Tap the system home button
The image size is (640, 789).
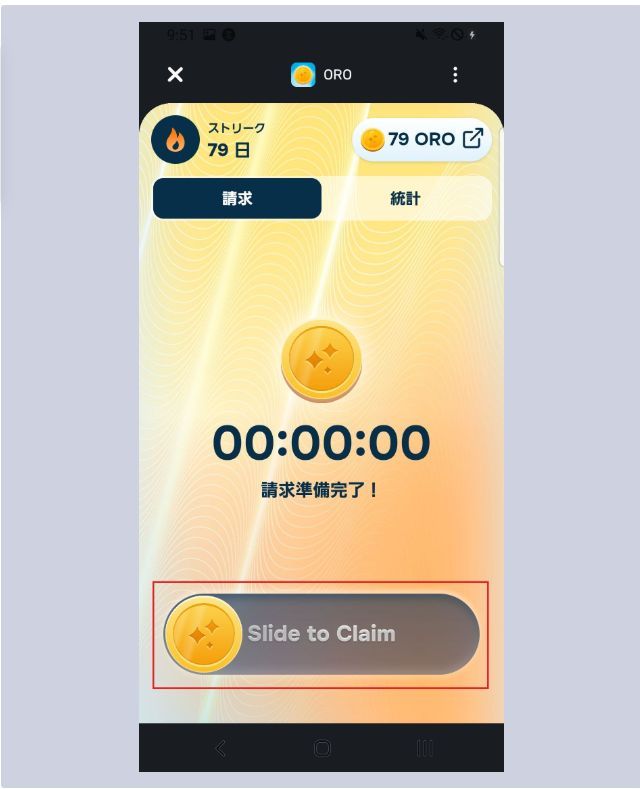(322, 748)
